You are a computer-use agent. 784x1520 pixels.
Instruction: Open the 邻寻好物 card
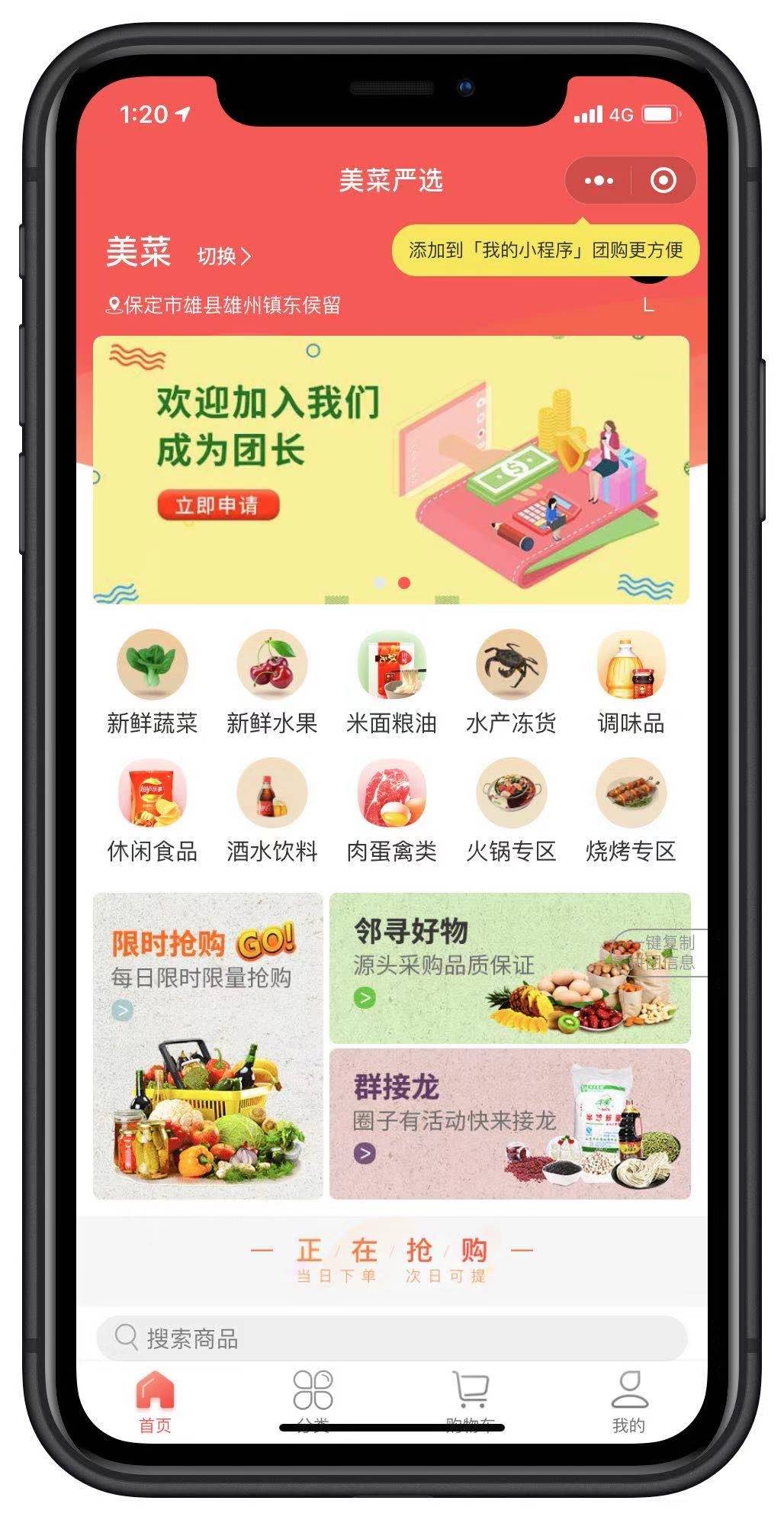tap(510, 968)
